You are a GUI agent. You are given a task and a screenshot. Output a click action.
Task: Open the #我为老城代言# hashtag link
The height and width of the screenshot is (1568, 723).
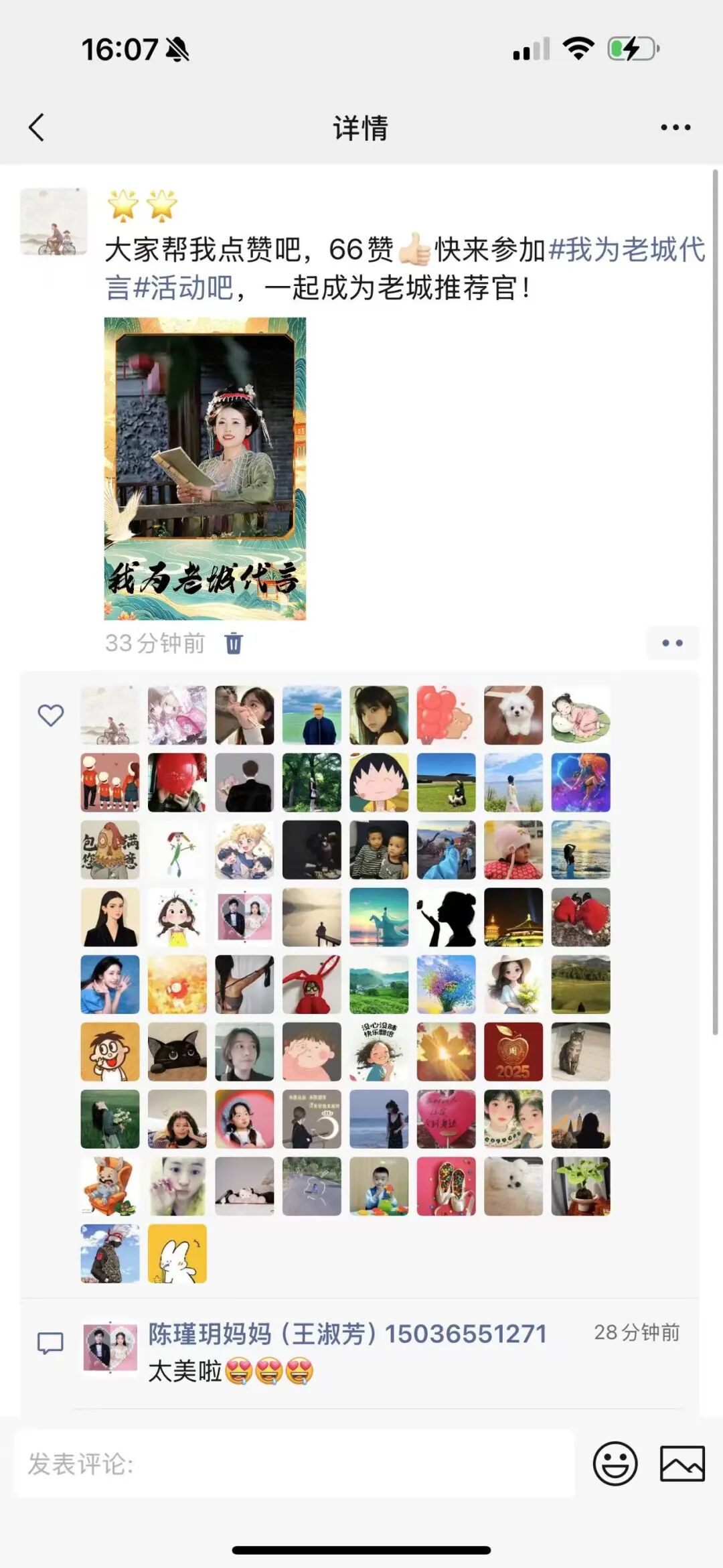pos(626,250)
